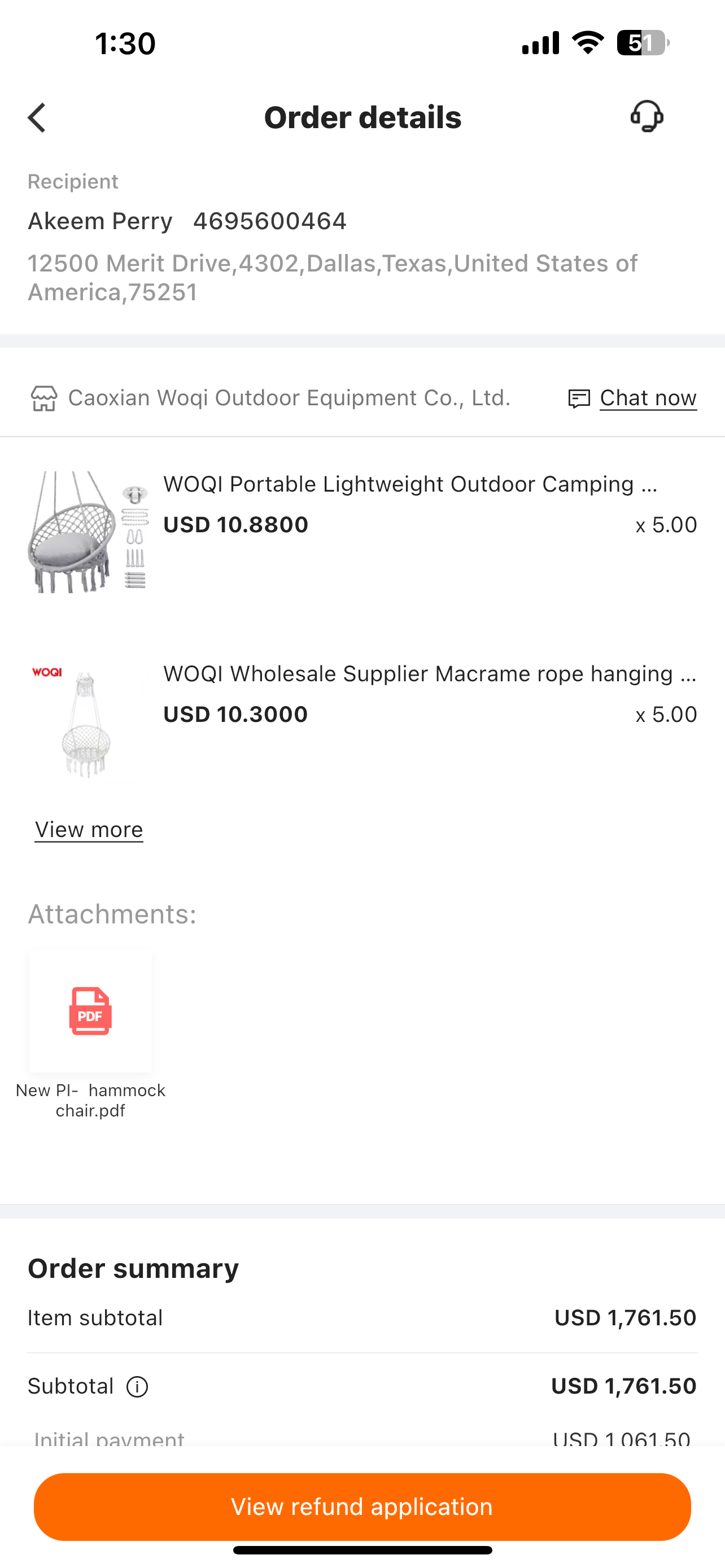The image size is (725, 1568).
Task: Show Subtotal info icon details
Action: click(137, 1387)
